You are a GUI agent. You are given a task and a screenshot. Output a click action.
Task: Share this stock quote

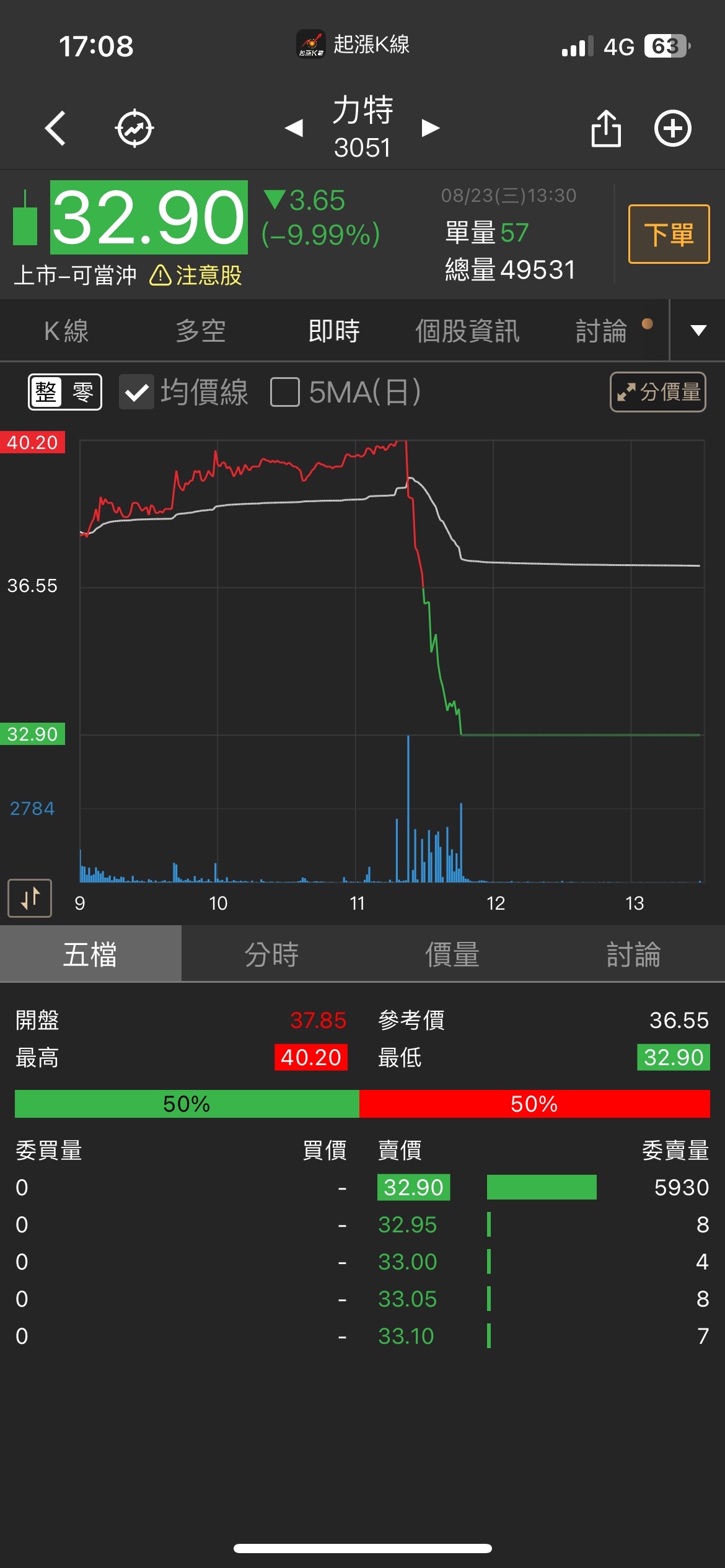pyautogui.click(x=606, y=129)
